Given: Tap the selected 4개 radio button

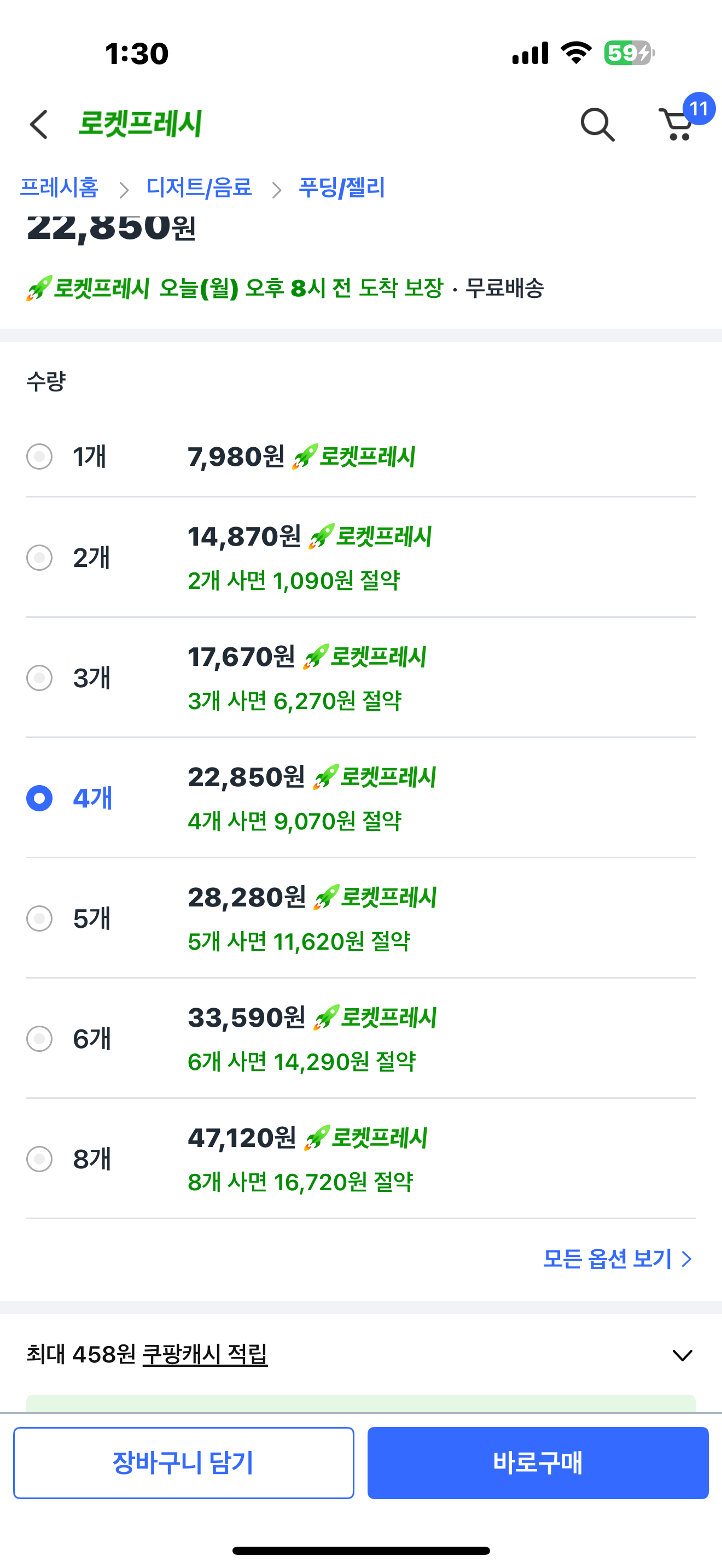Looking at the screenshot, I should click(39, 798).
